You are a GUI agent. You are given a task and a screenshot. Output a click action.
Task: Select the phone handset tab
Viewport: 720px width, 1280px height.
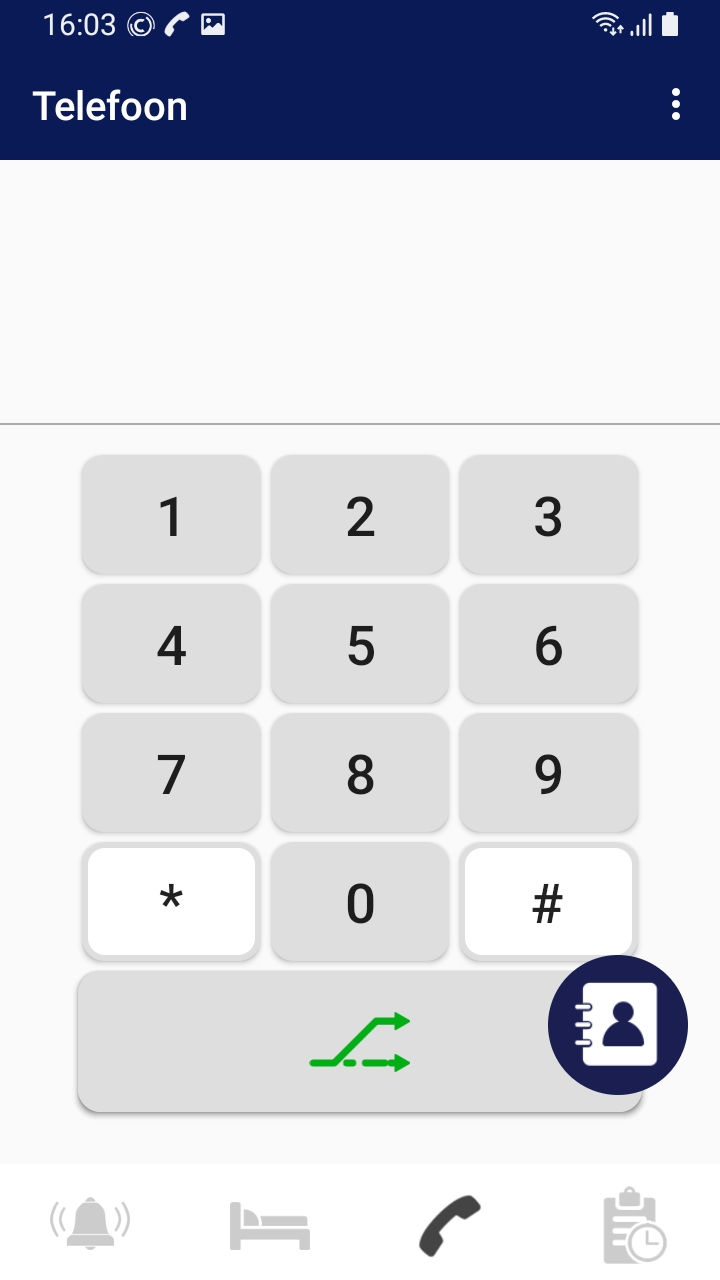pyautogui.click(x=449, y=1225)
